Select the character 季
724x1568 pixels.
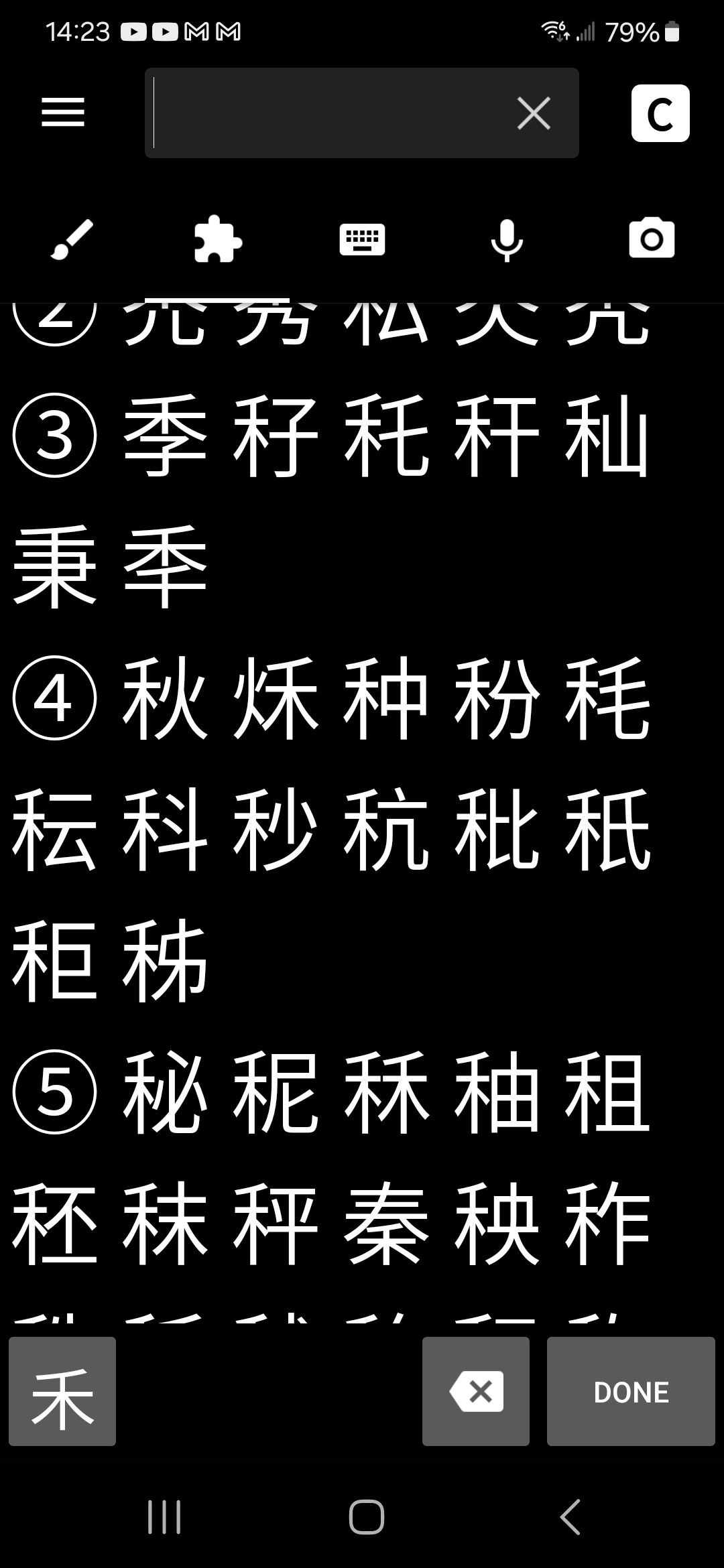coord(165,436)
